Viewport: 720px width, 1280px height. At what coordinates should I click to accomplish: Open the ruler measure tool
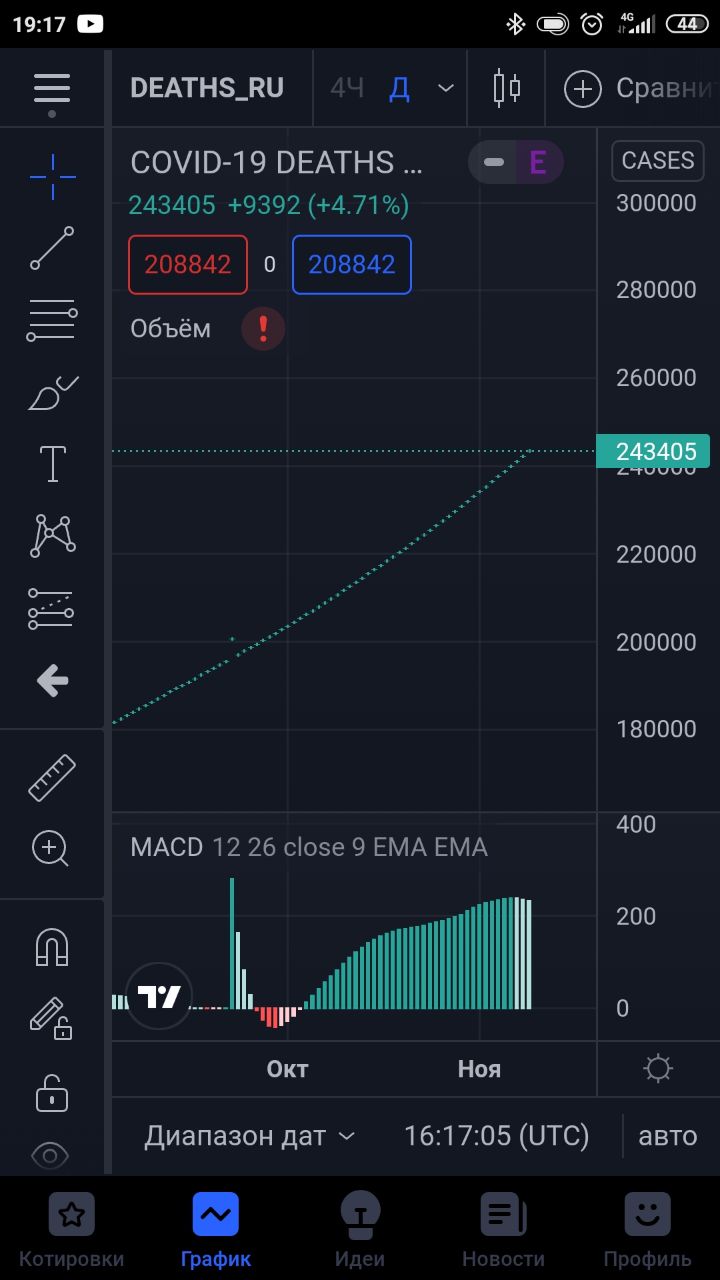click(x=52, y=778)
